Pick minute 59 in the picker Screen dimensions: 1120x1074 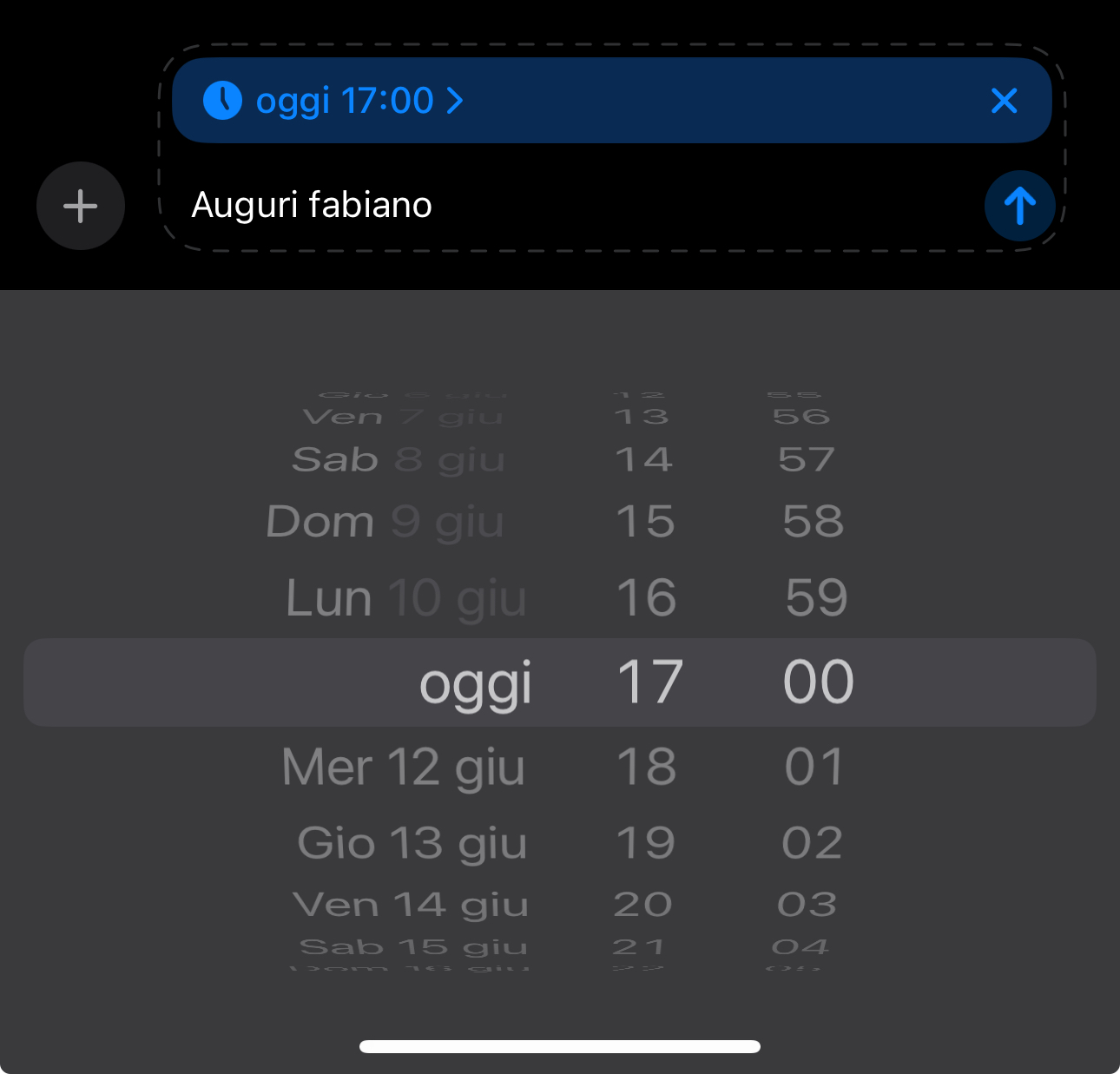(x=816, y=598)
